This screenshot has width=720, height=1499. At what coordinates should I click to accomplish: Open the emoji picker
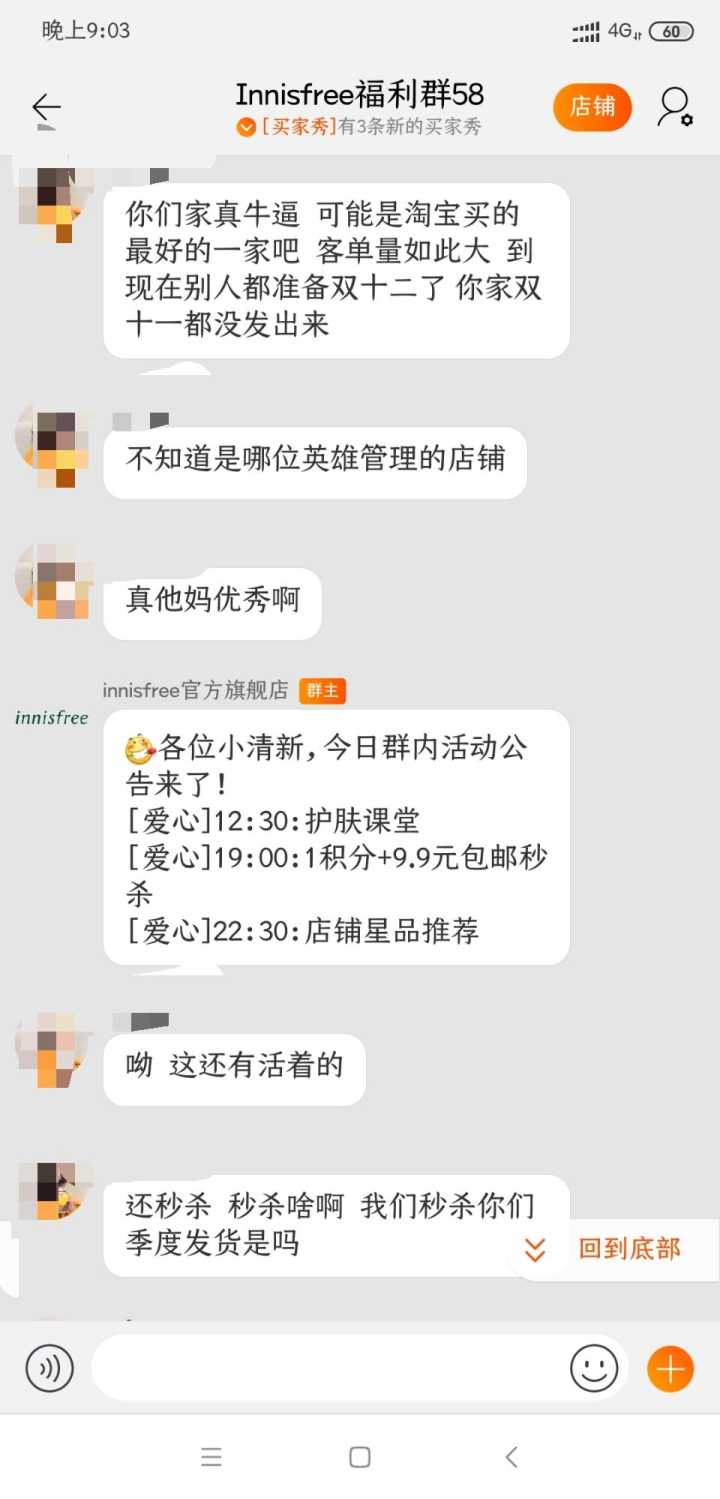pos(594,1368)
